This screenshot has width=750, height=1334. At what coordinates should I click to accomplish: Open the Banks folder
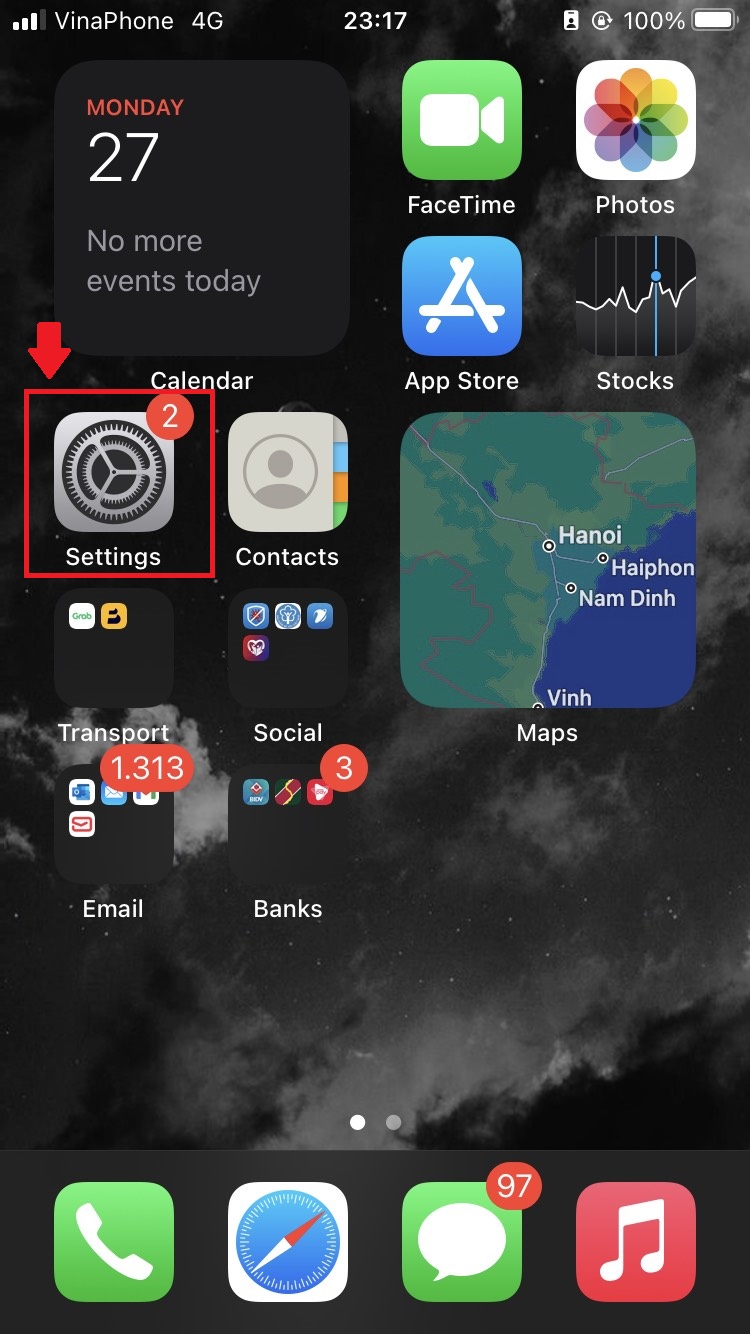(x=287, y=824)
